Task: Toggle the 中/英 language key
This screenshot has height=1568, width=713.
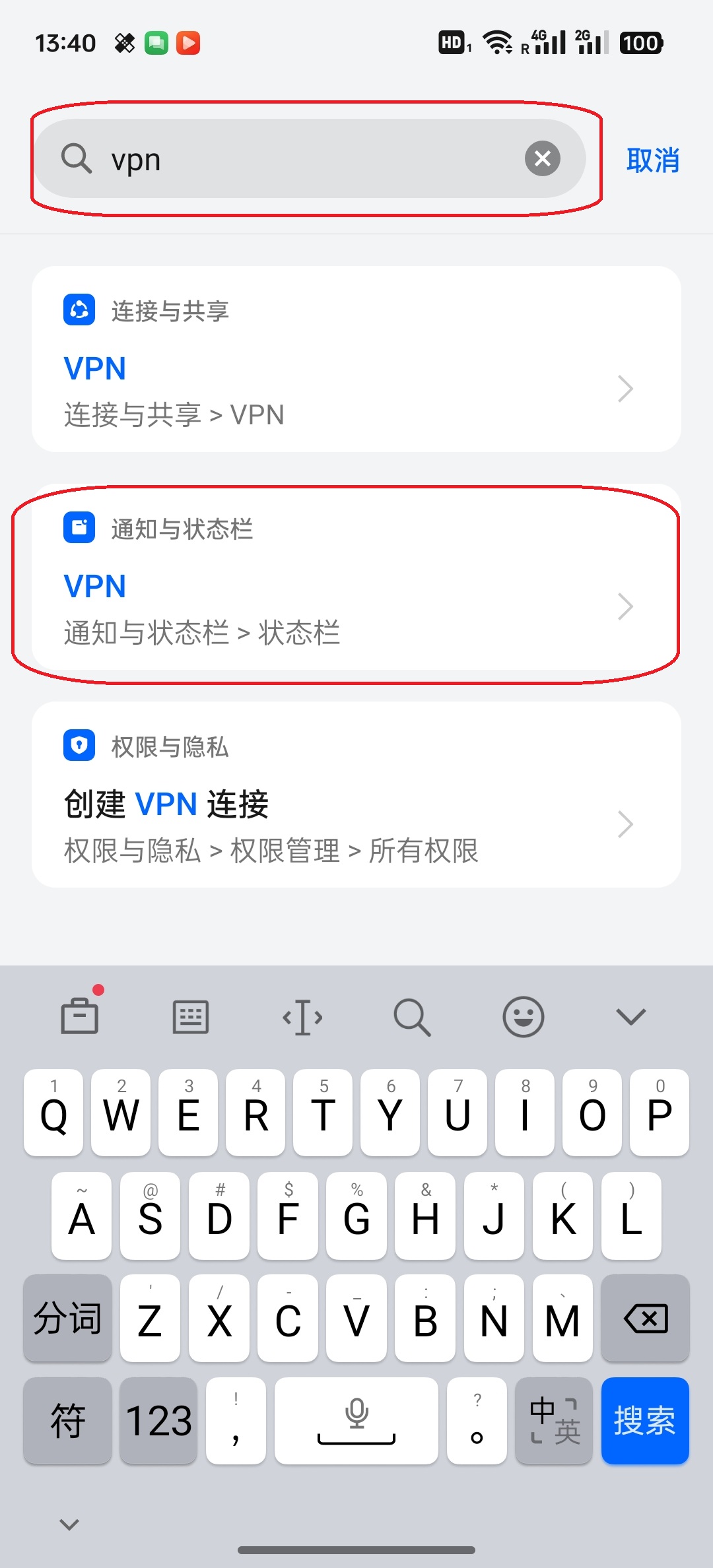Action: click(553, 1420)
